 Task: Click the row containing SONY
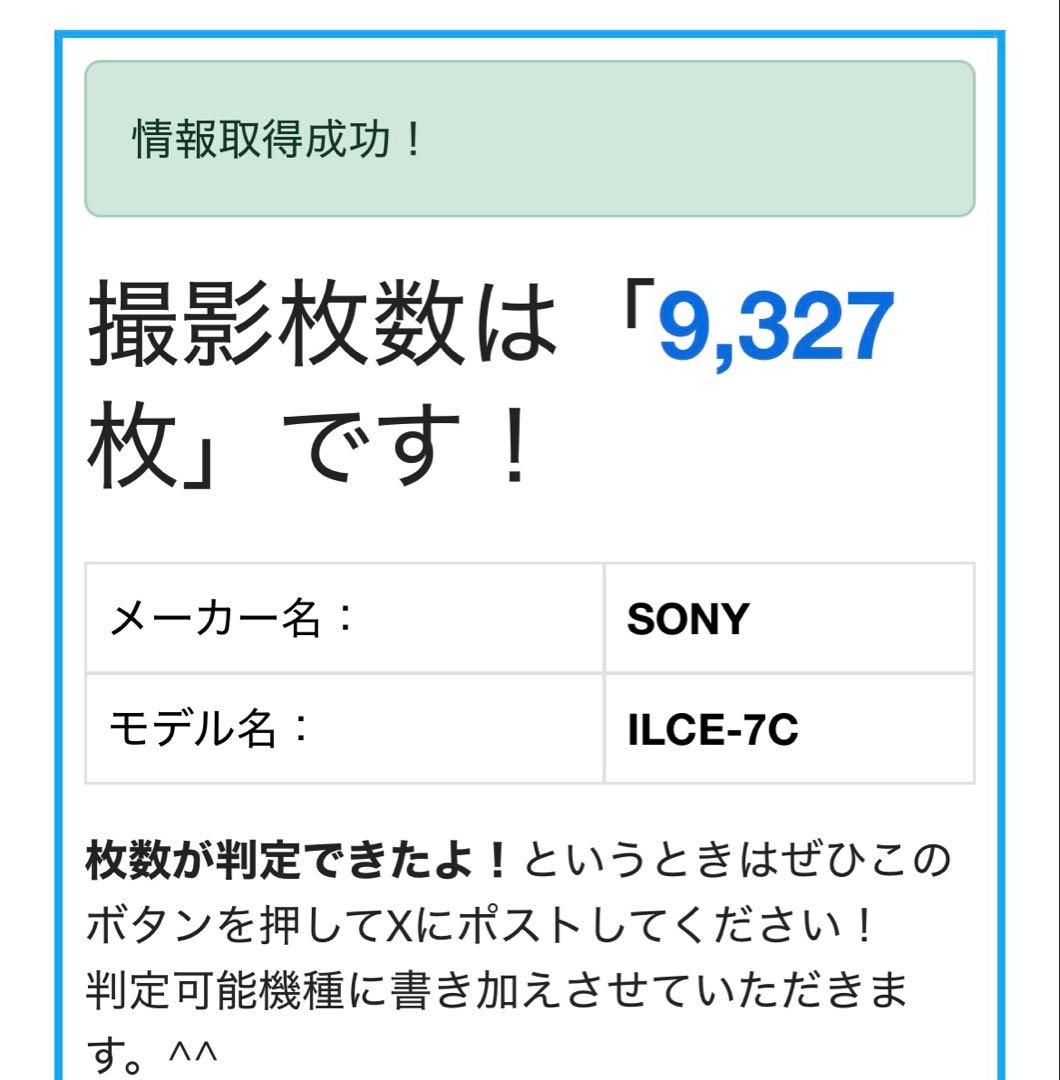click(530, 618)
